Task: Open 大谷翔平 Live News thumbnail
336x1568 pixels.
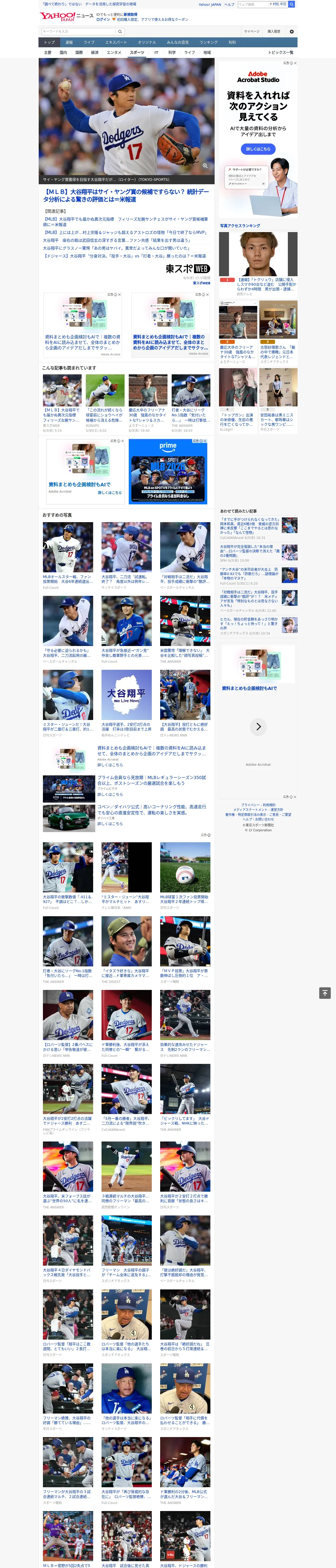Action: point(126,695)
